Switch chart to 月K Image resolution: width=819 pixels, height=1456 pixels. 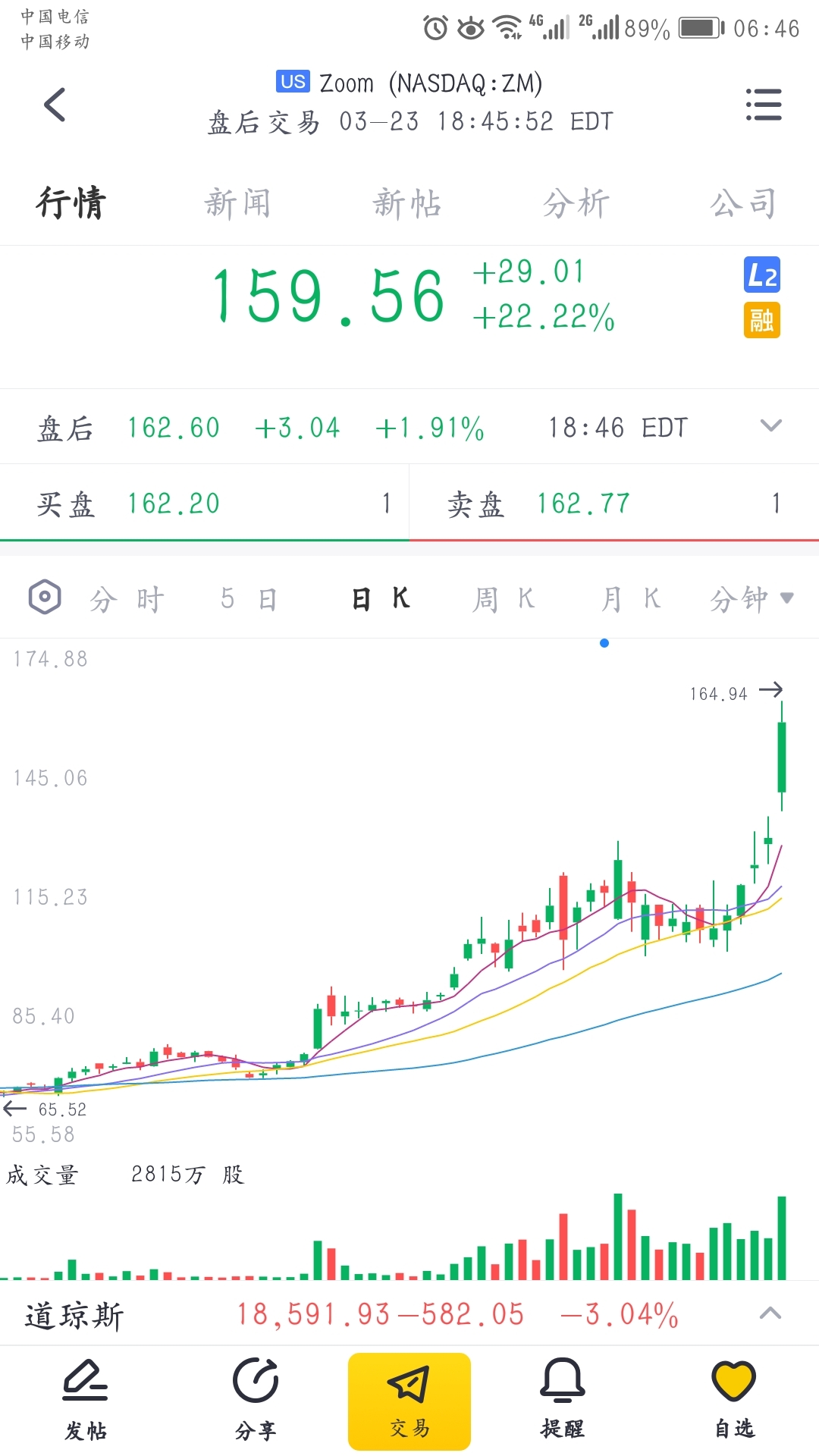[x=630, y=599]
